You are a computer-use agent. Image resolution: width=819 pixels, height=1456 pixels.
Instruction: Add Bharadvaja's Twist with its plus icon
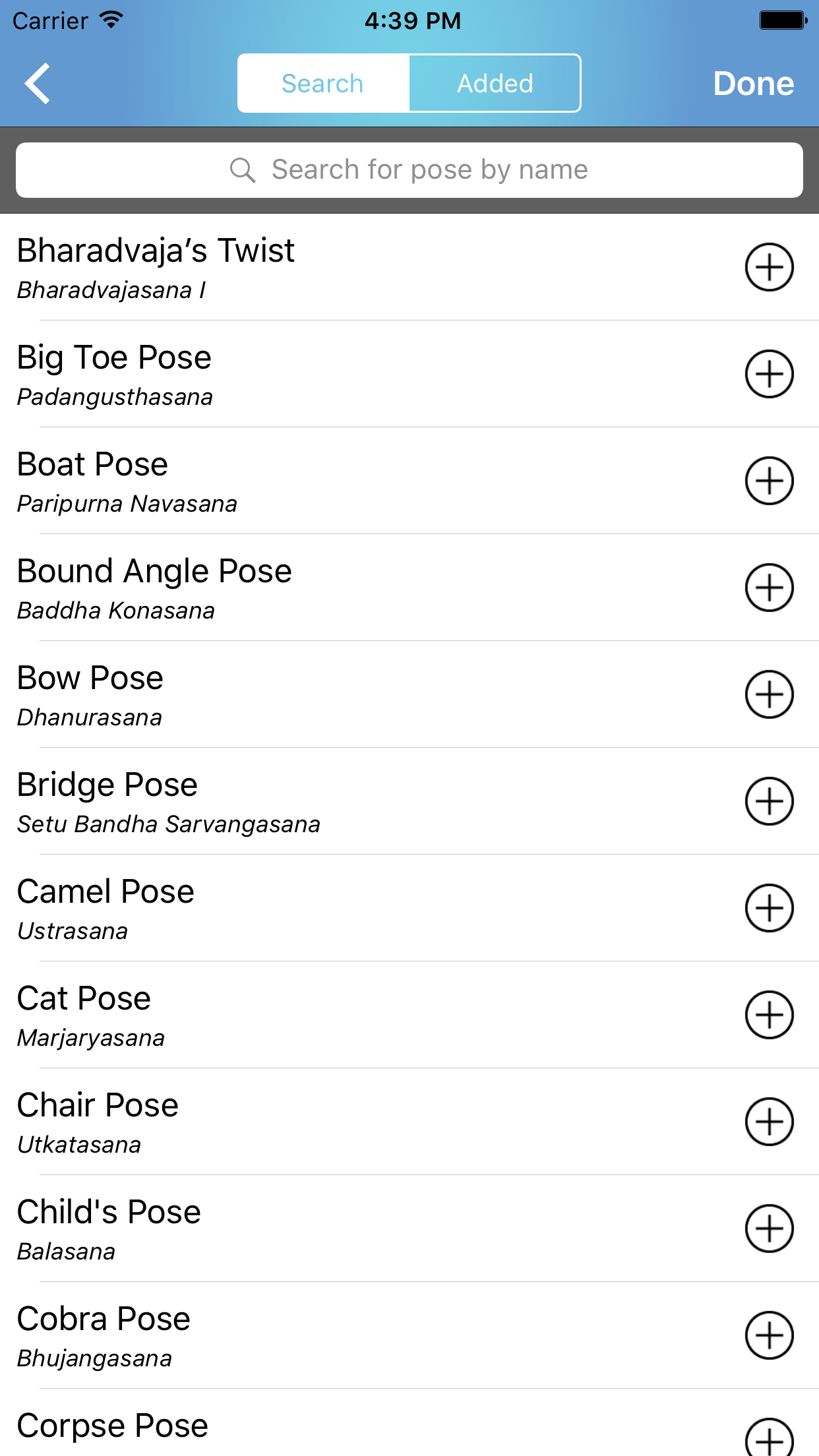[769, 267]
